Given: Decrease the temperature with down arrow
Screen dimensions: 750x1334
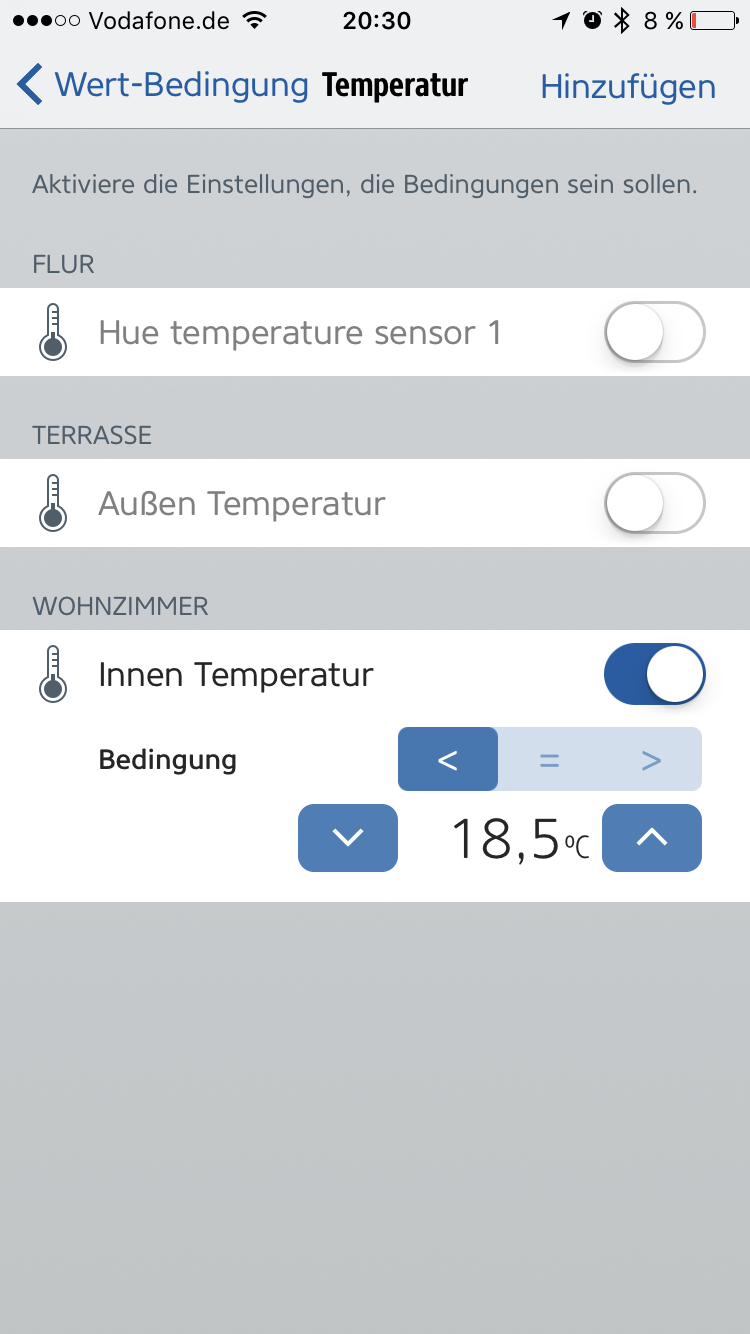Looking at the screenshot, I should coord(348,838).
